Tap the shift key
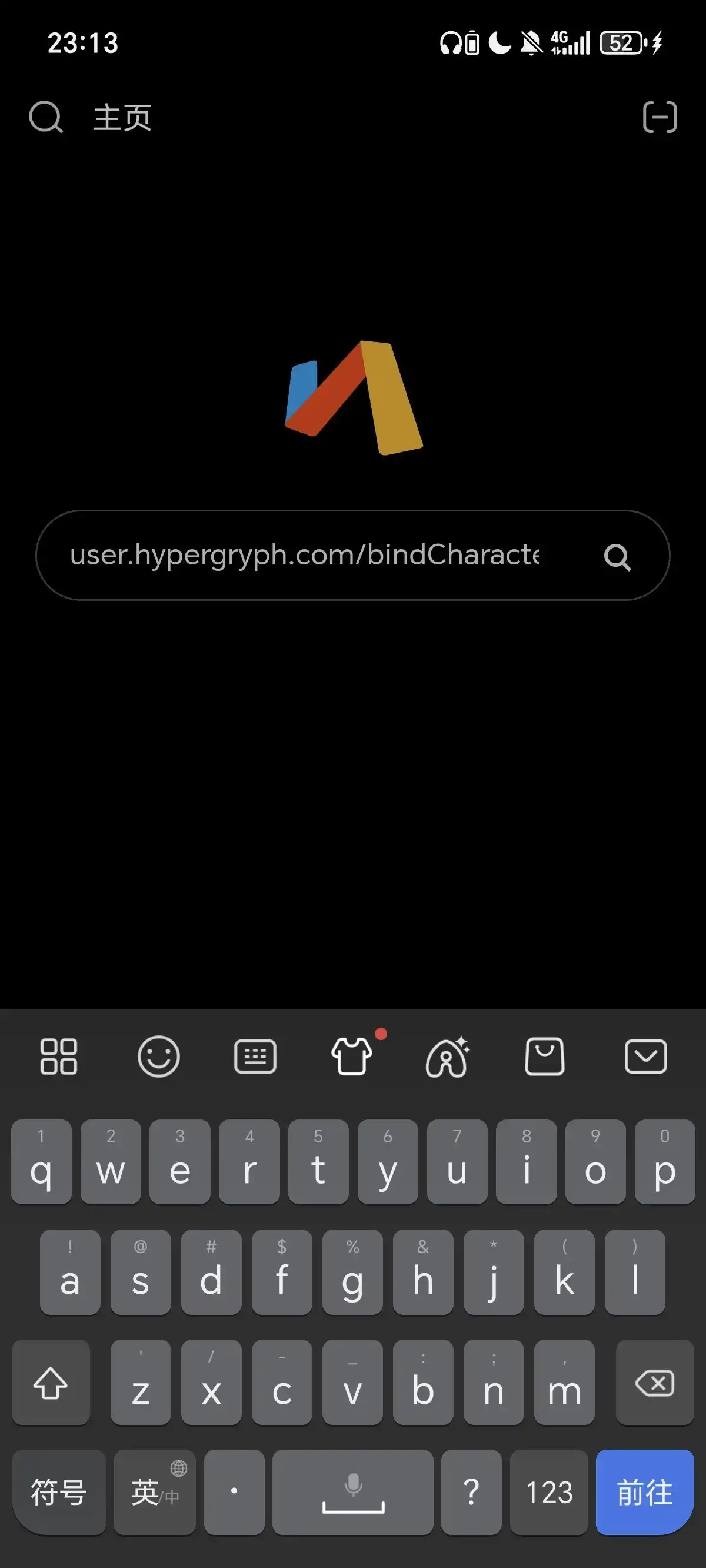 click(x=51, y=1383)
